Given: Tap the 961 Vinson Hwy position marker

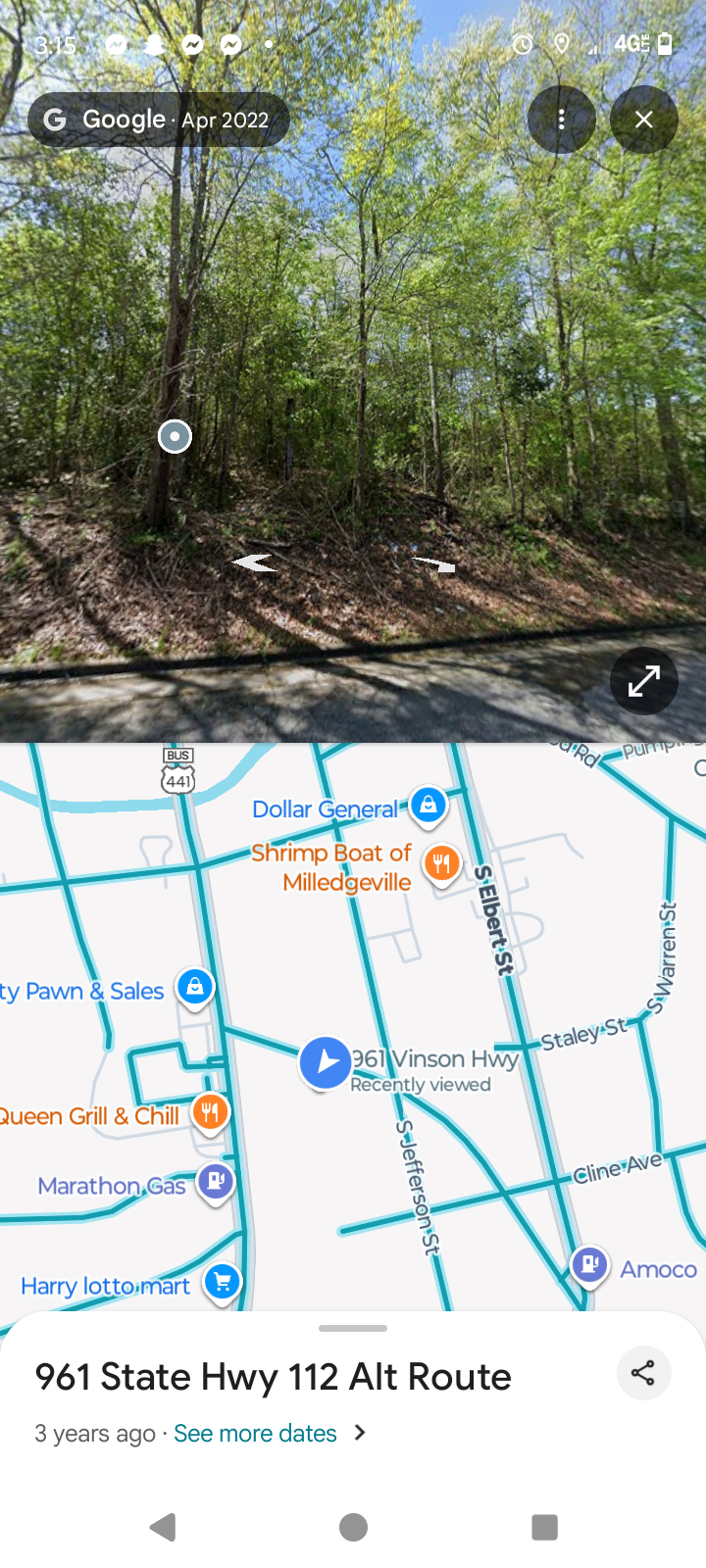Looking at the screenshot, I should click(325, 1062).
